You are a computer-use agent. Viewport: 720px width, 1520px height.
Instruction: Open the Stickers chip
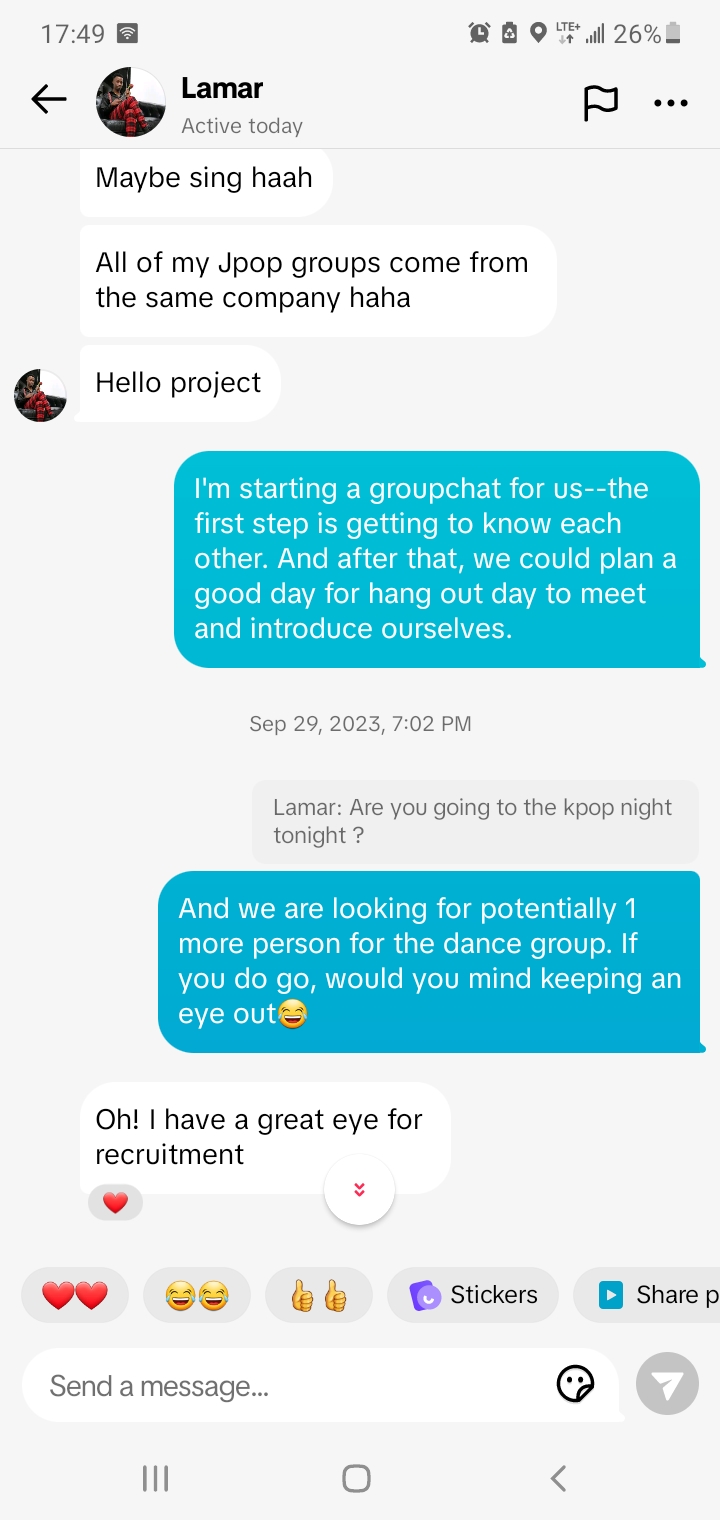[473, 1295]
